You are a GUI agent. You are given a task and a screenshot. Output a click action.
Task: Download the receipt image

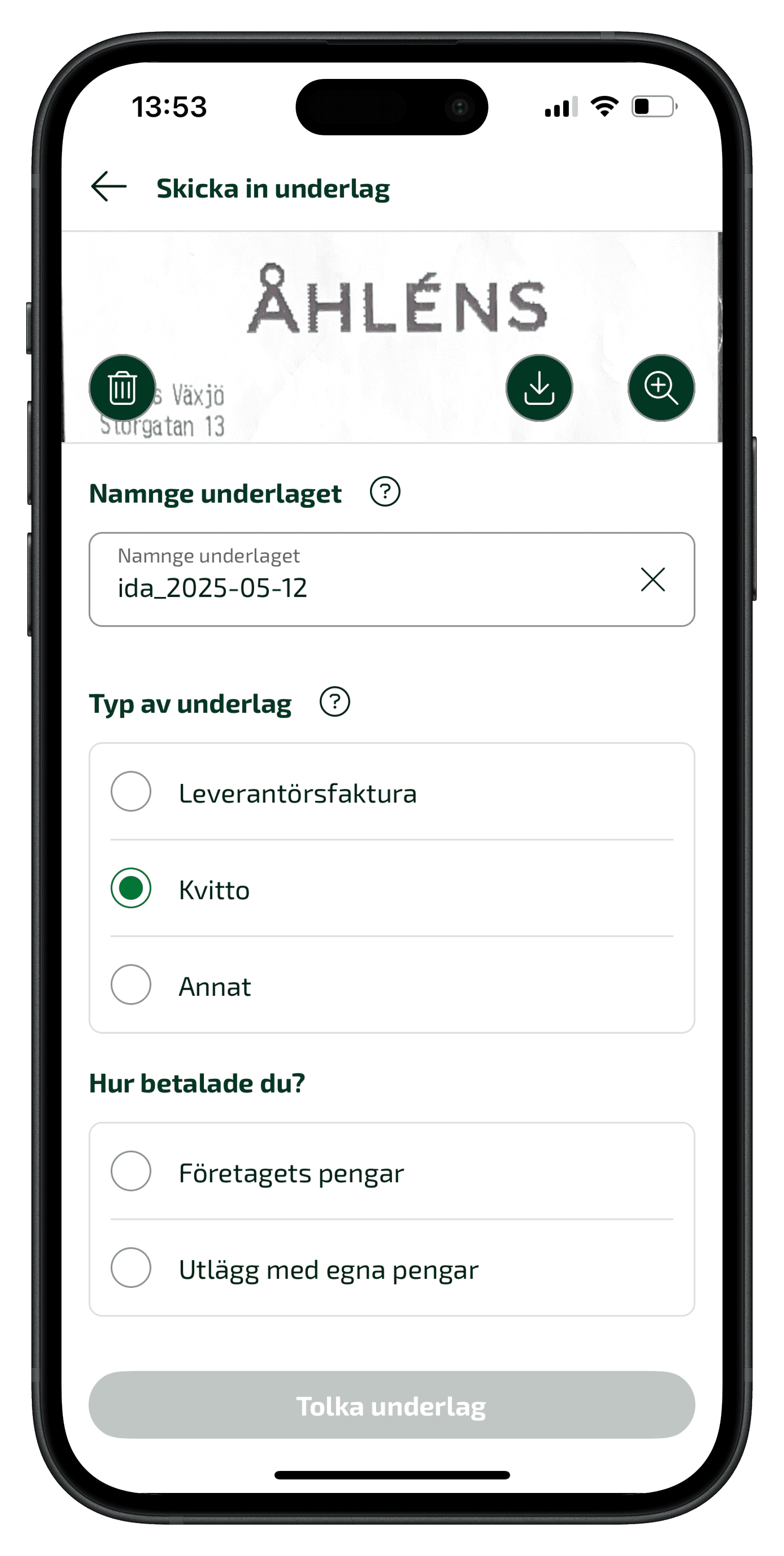[539, 388]
